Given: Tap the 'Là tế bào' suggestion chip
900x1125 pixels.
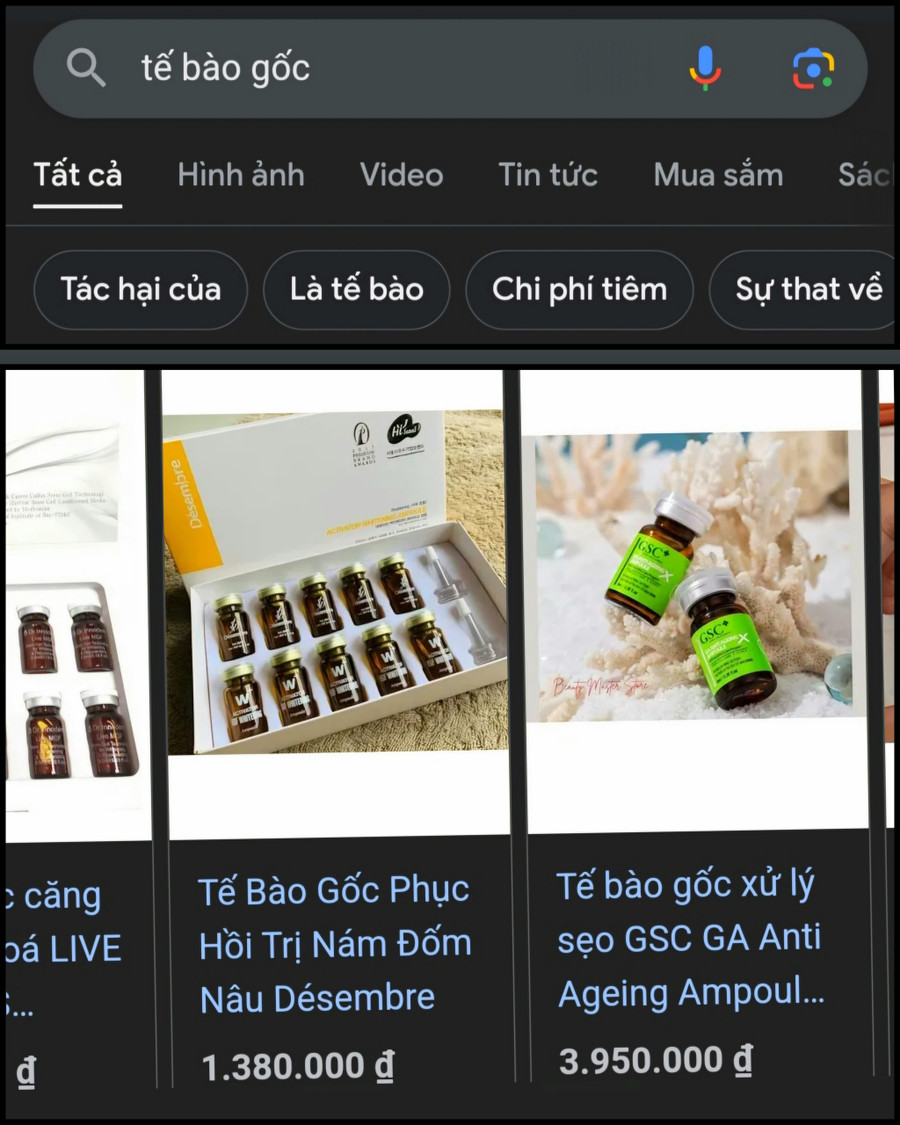Looking at the screenshot, I should tap(356, 290).
